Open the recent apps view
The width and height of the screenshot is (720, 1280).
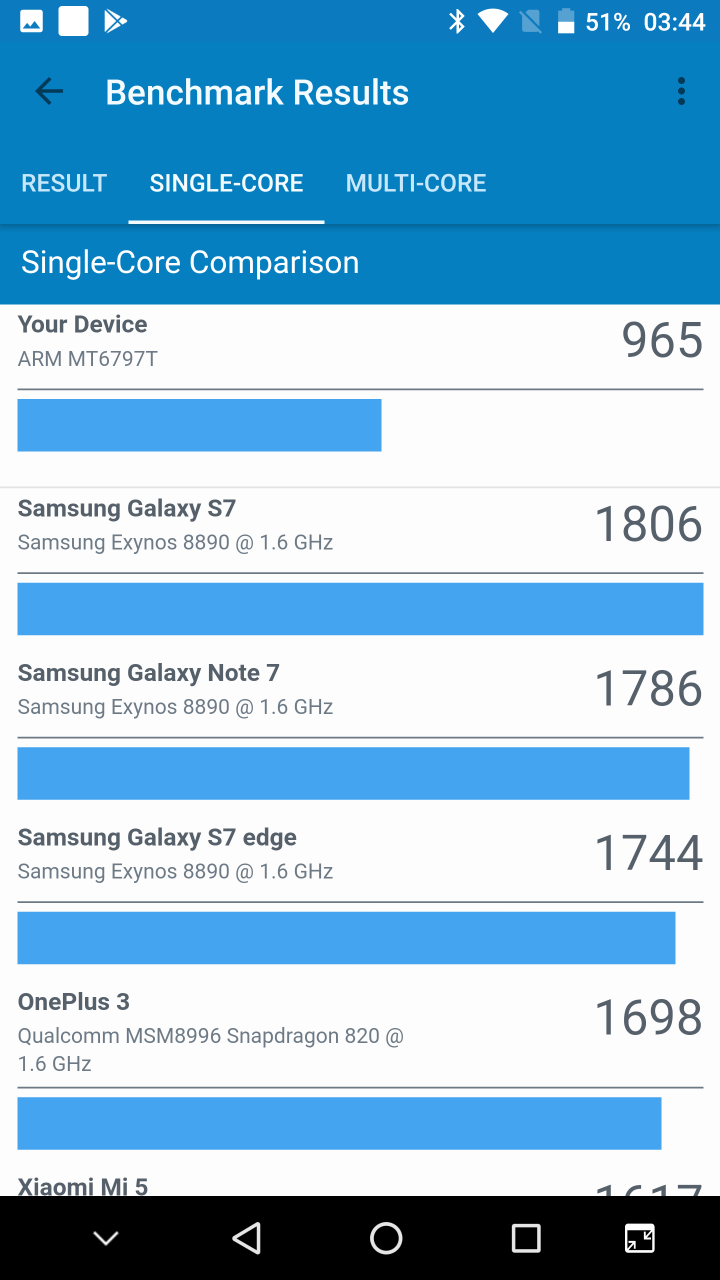(x=526, y=1238)
